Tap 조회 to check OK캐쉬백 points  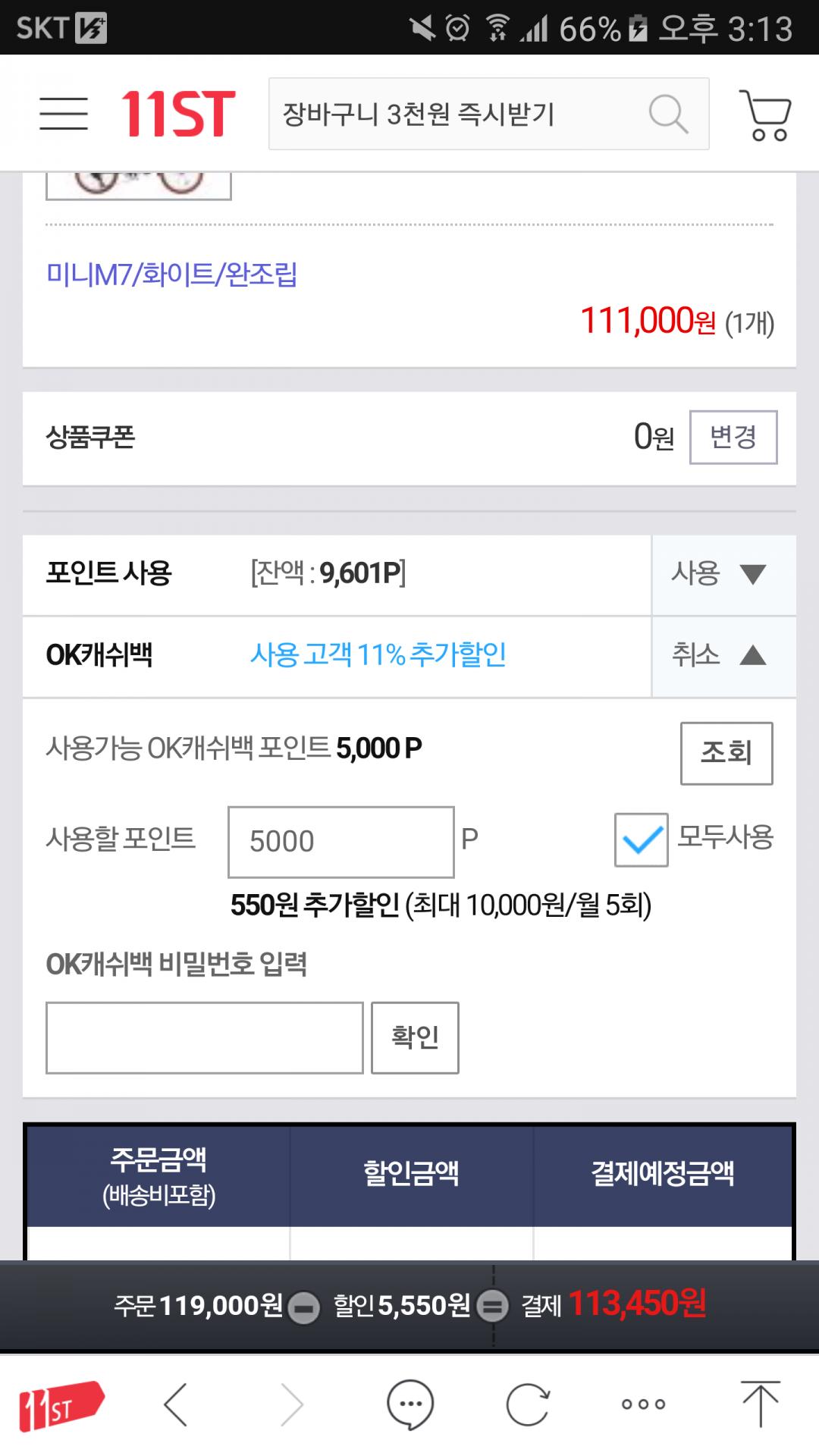coord(726,753)
